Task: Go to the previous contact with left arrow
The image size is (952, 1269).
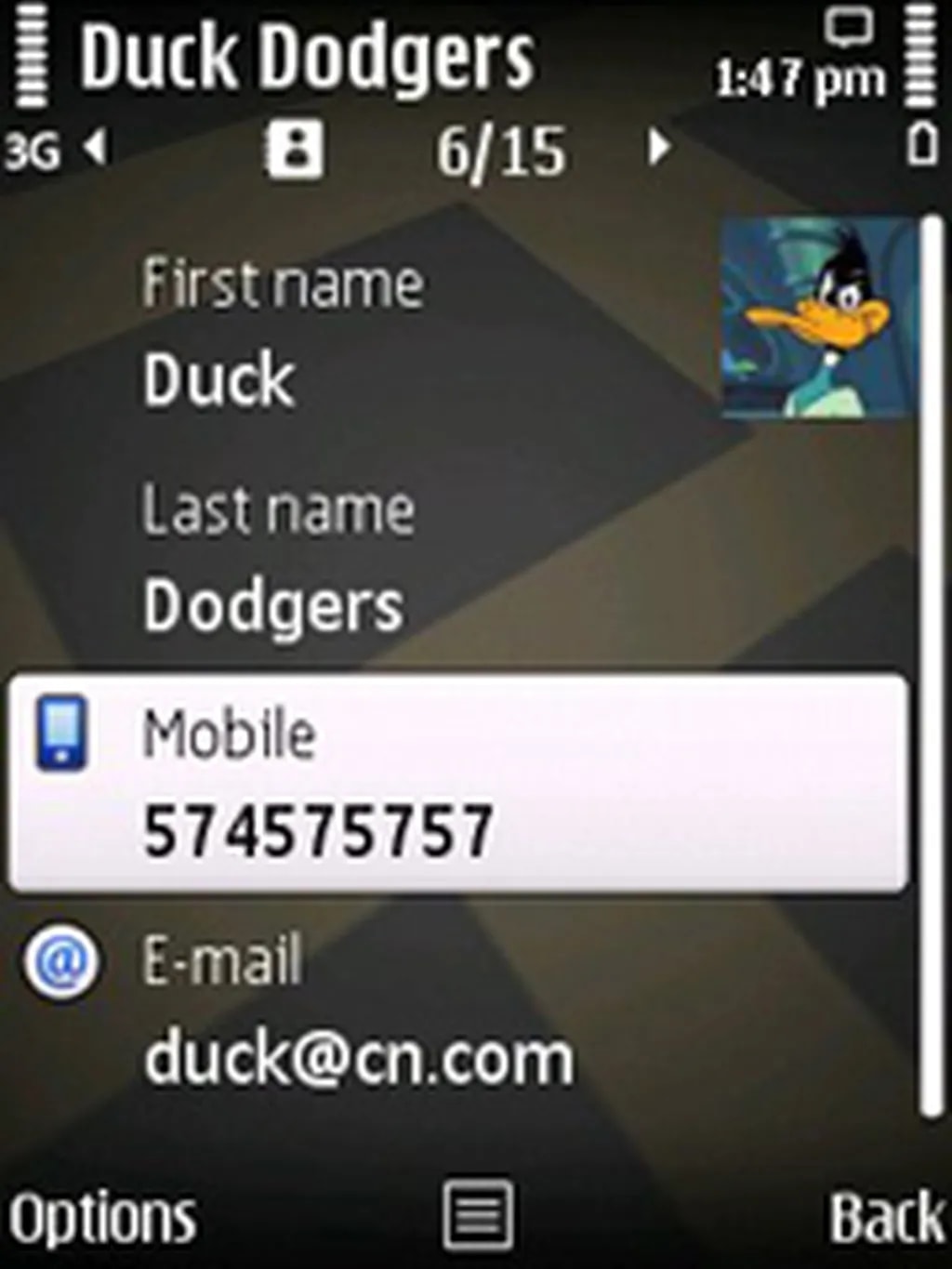Action: [x=96, y=147]
